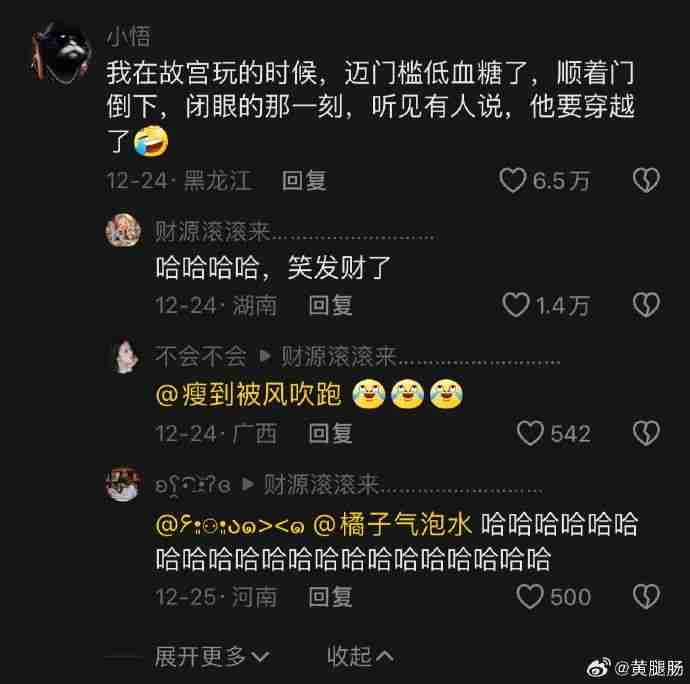Dislike the 12-25 河南 reply
The height and width of the screenshot is (684, 690).
(x=647, y=597)
